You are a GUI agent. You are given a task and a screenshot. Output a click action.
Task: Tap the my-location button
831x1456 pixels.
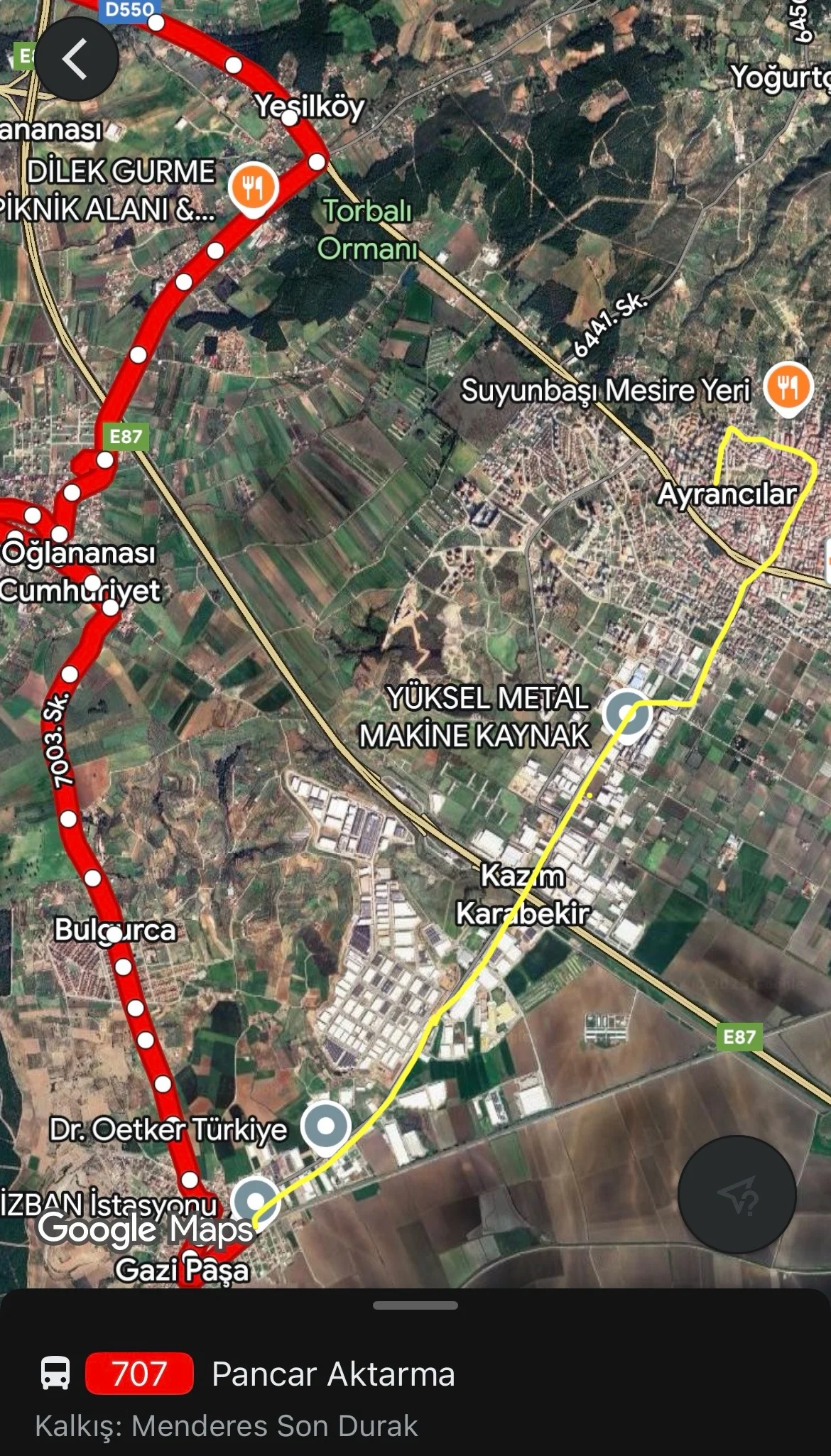pos(737,1194)
